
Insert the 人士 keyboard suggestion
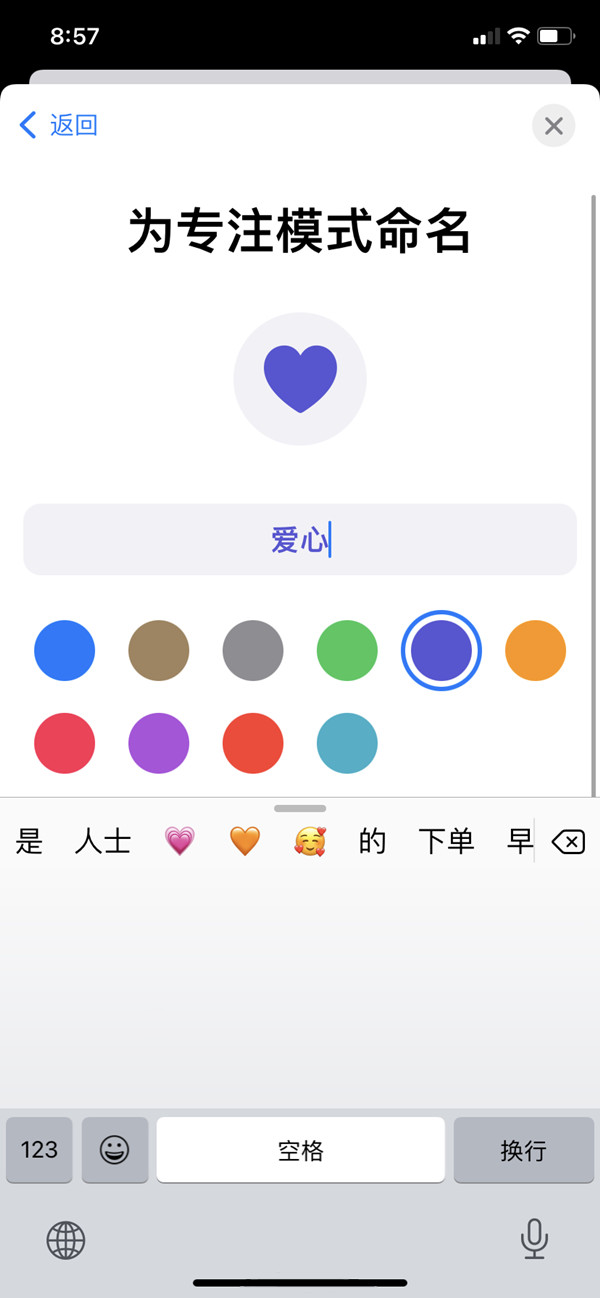coord(103,842)
